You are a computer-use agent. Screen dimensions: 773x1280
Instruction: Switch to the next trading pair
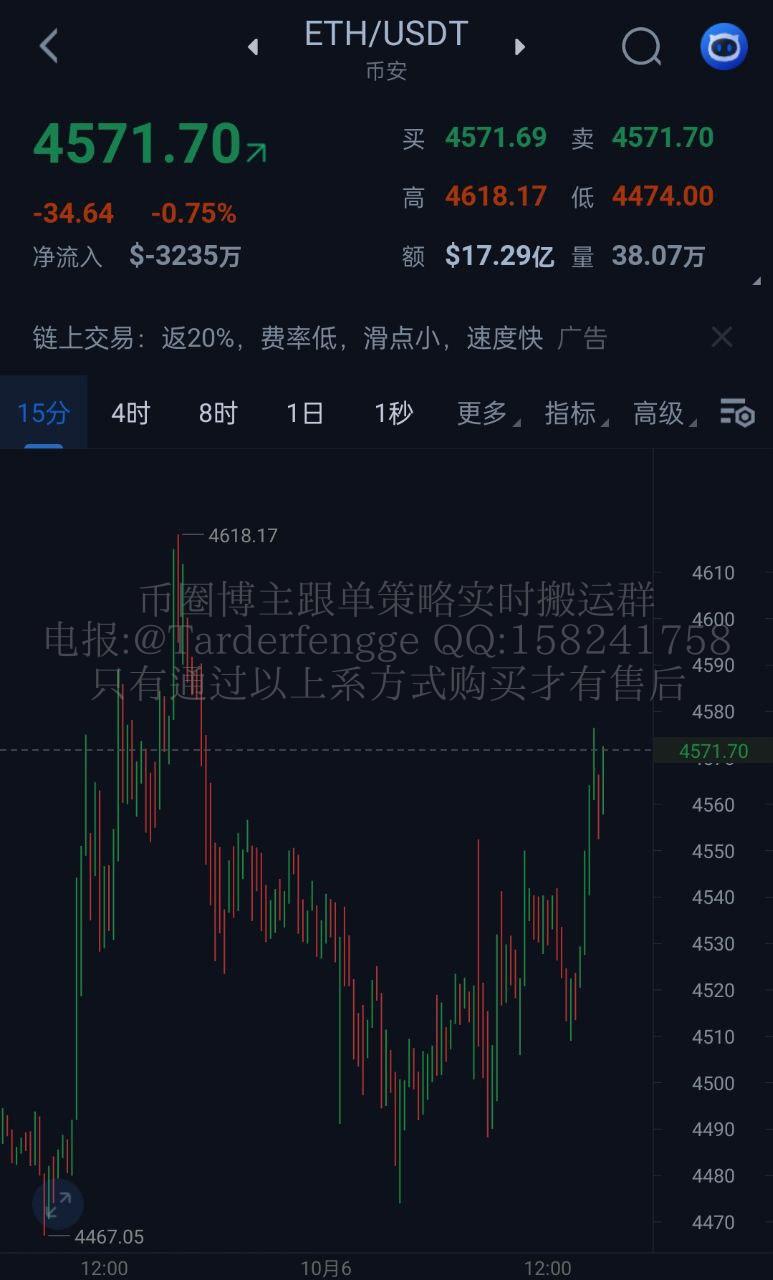tap(519, 47)
